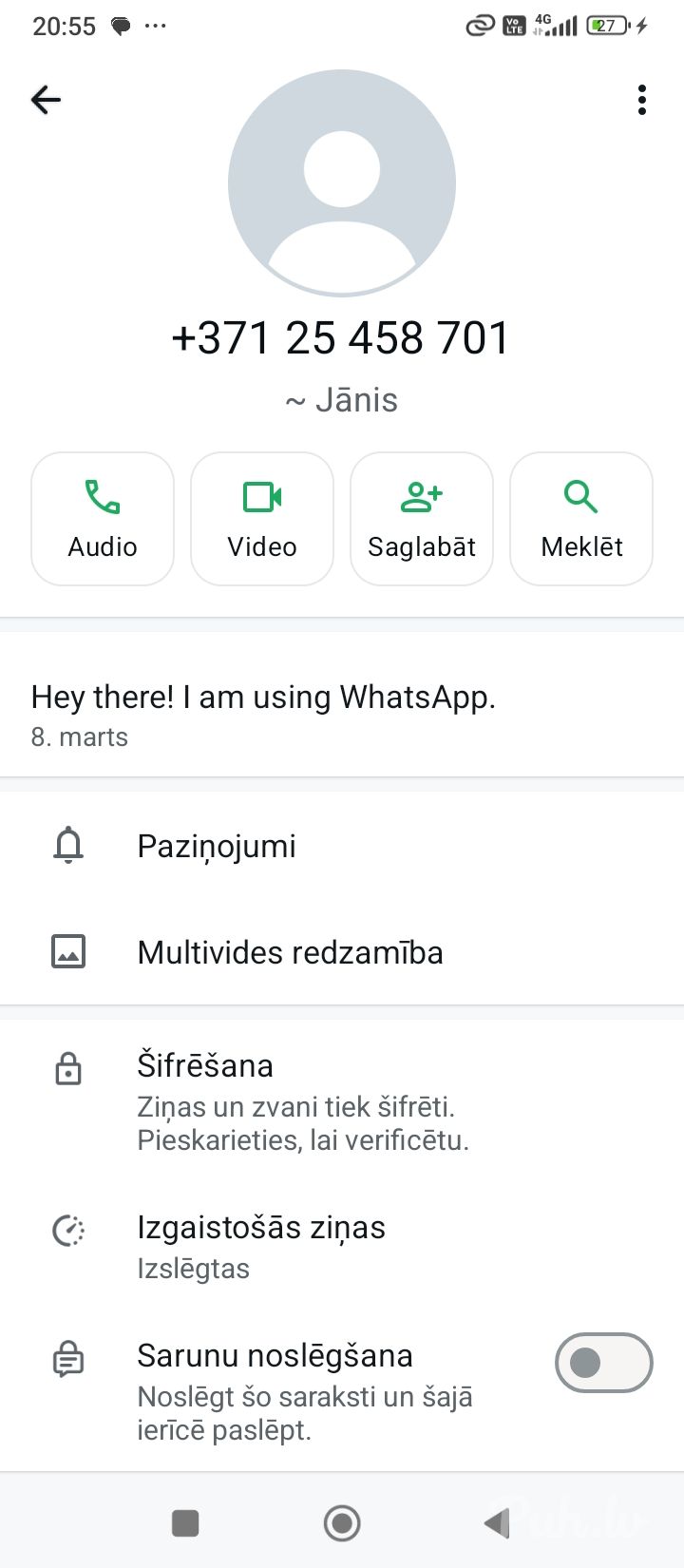Image resolution: width=684 pixels, height=1568 pixels.
Task: Open the three-dot overflow menu
Action: (x=642, y=100)
